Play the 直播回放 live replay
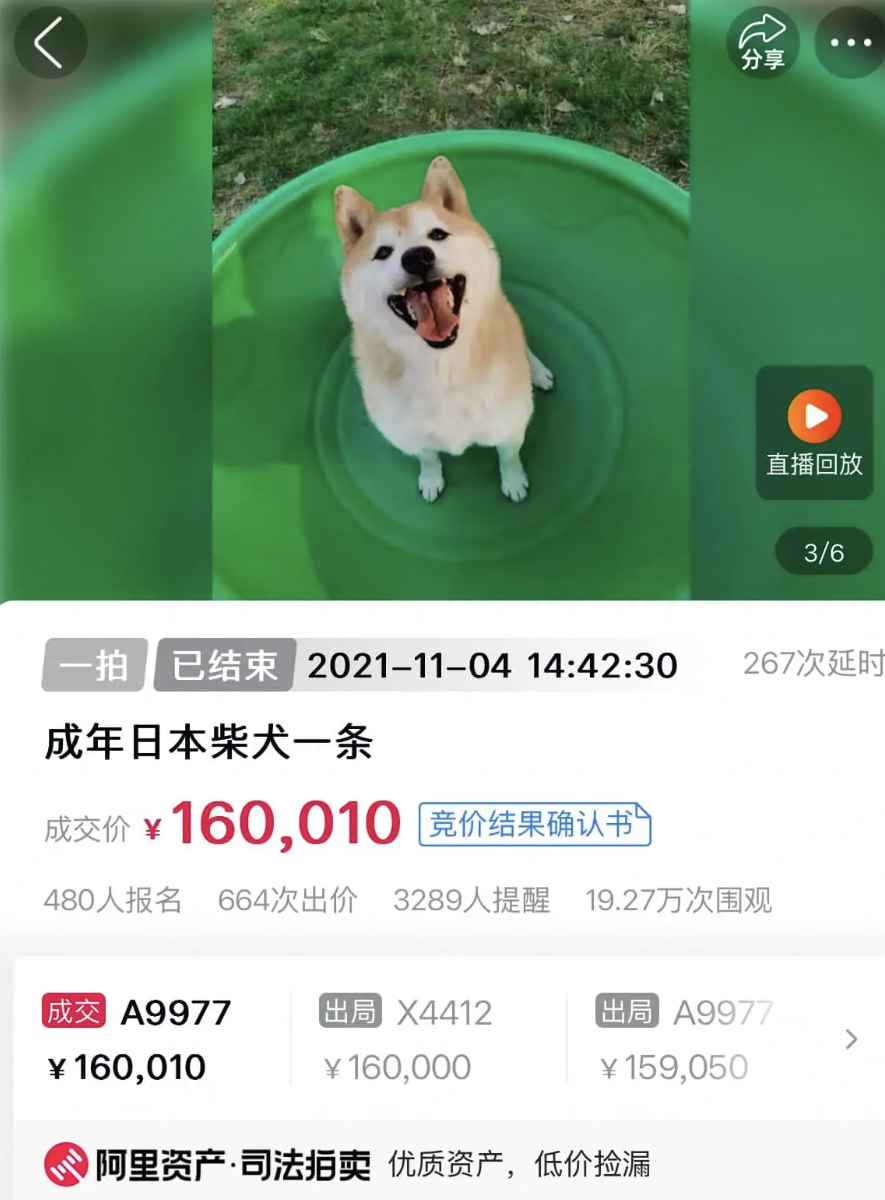This screenshot has height=1200, width=885. [814, 432]
